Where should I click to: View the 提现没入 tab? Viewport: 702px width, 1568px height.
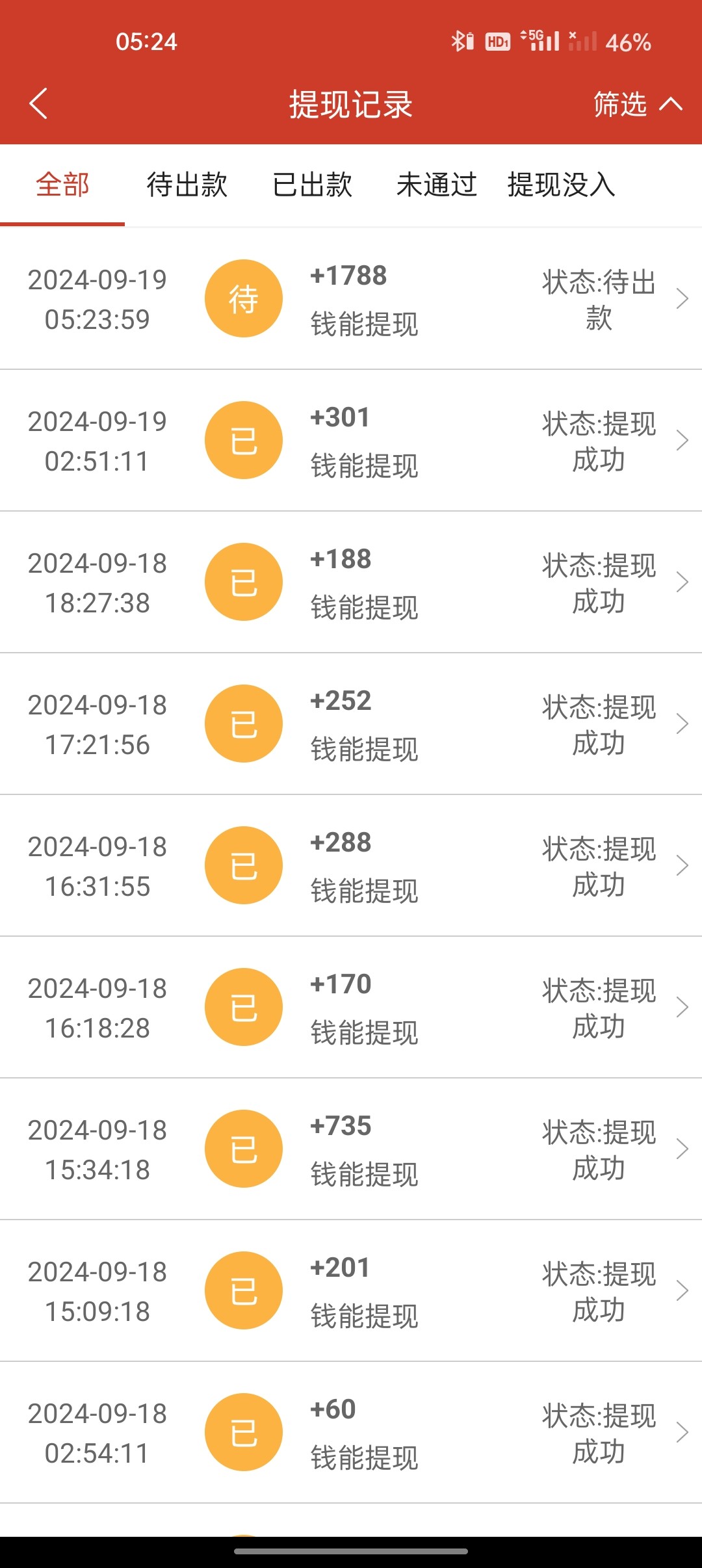[562, 185]
